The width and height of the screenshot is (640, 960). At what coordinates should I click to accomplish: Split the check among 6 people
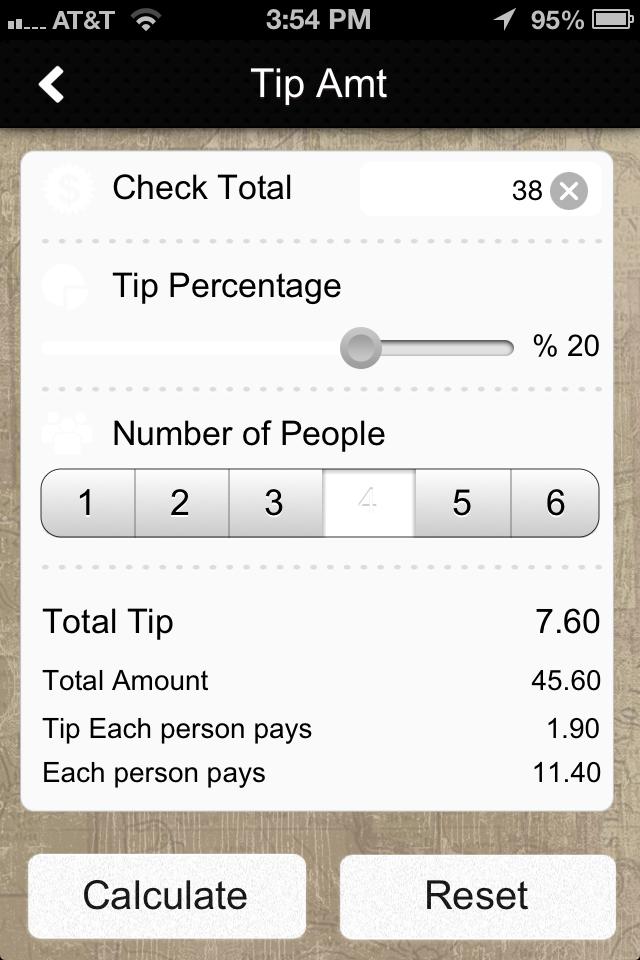555,503
